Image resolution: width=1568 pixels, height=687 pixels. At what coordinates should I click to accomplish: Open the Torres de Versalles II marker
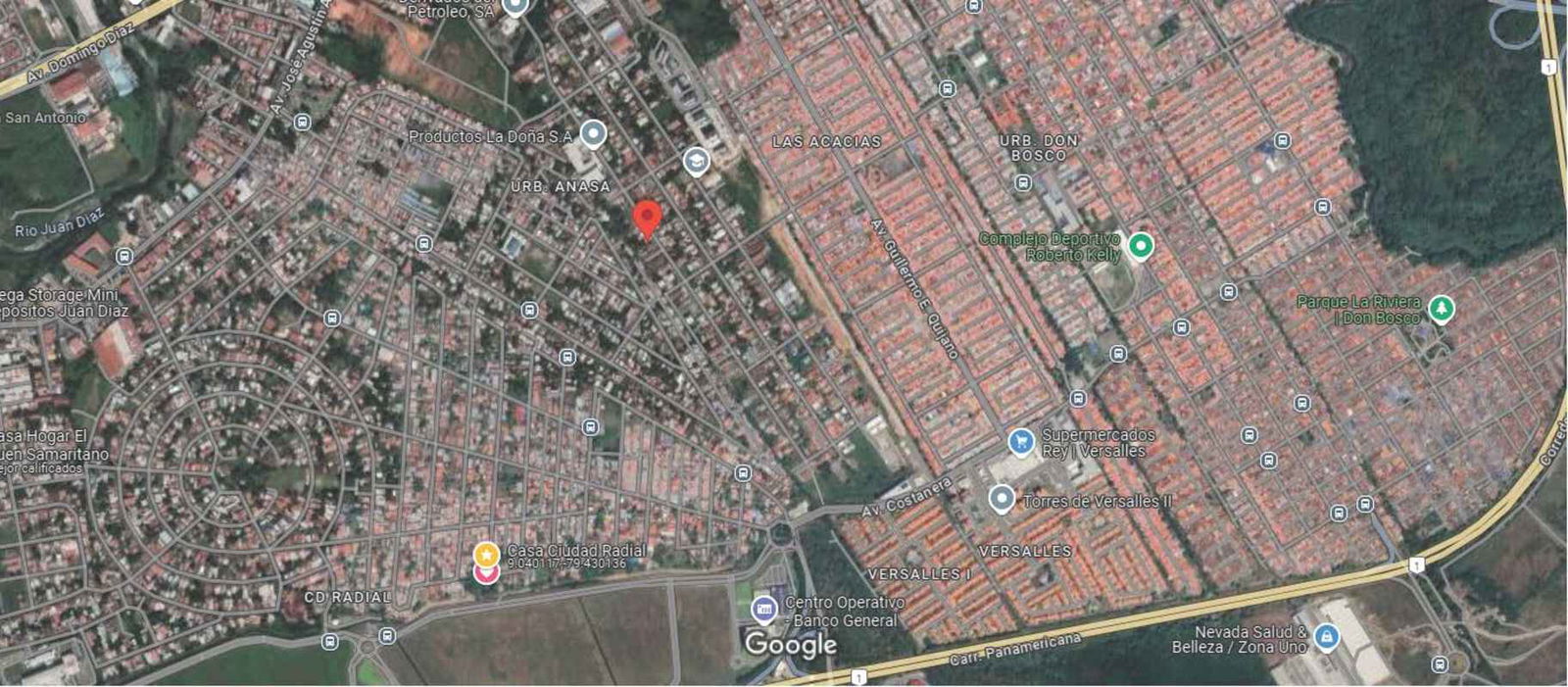coord(1001,499)
